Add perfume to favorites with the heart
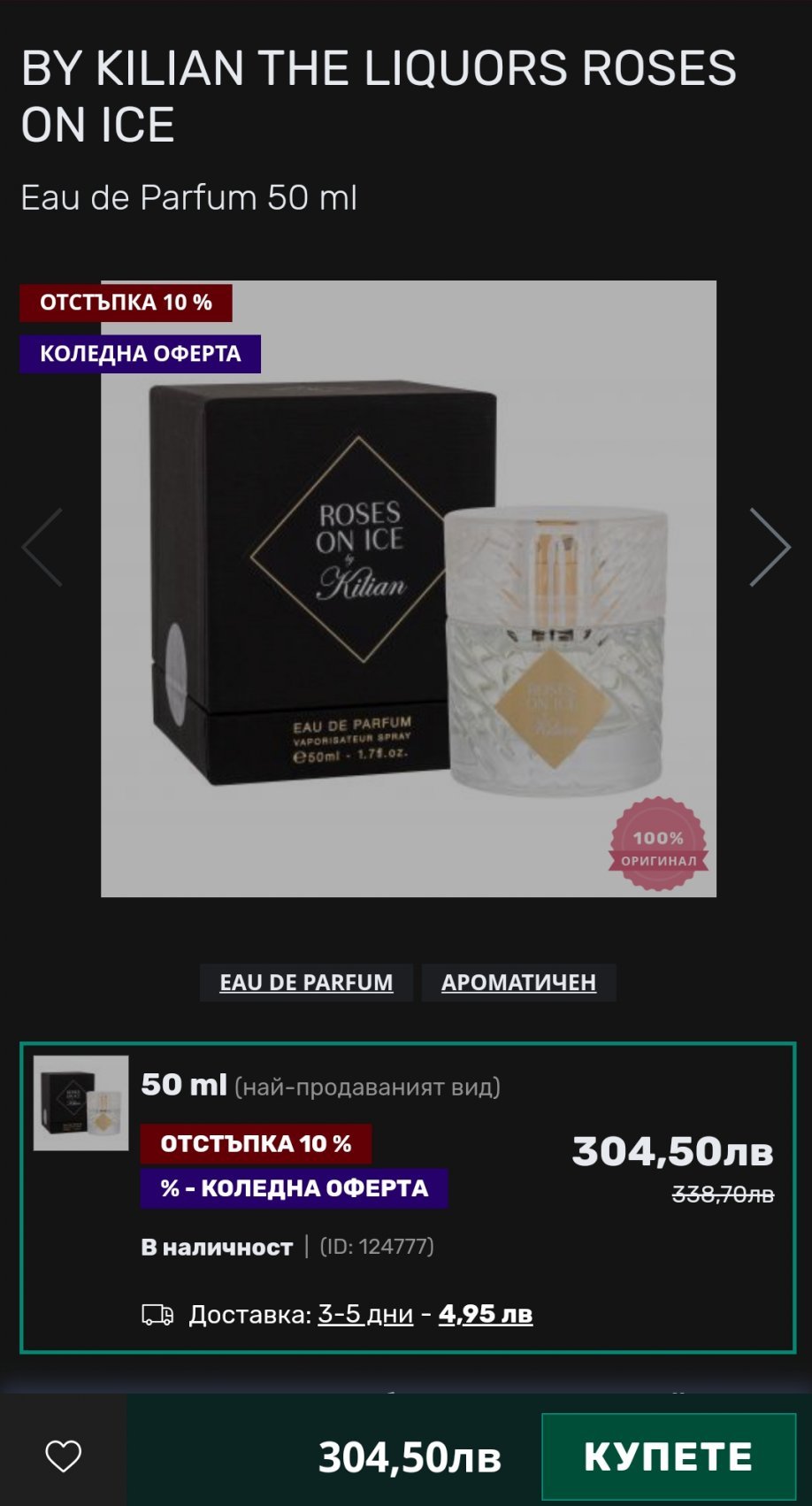812x1506 pixels. [x=63, y=1456]
